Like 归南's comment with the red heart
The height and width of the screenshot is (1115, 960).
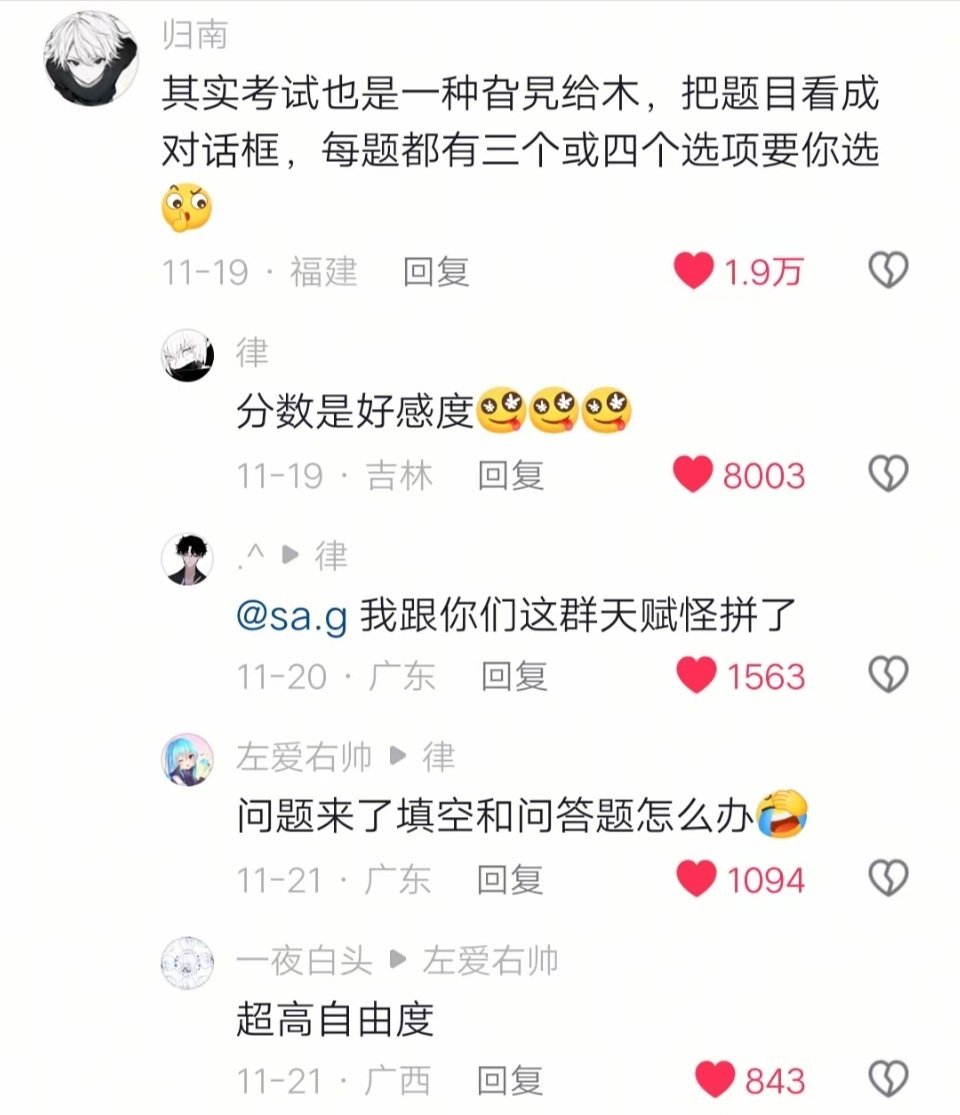coord(691,270)
